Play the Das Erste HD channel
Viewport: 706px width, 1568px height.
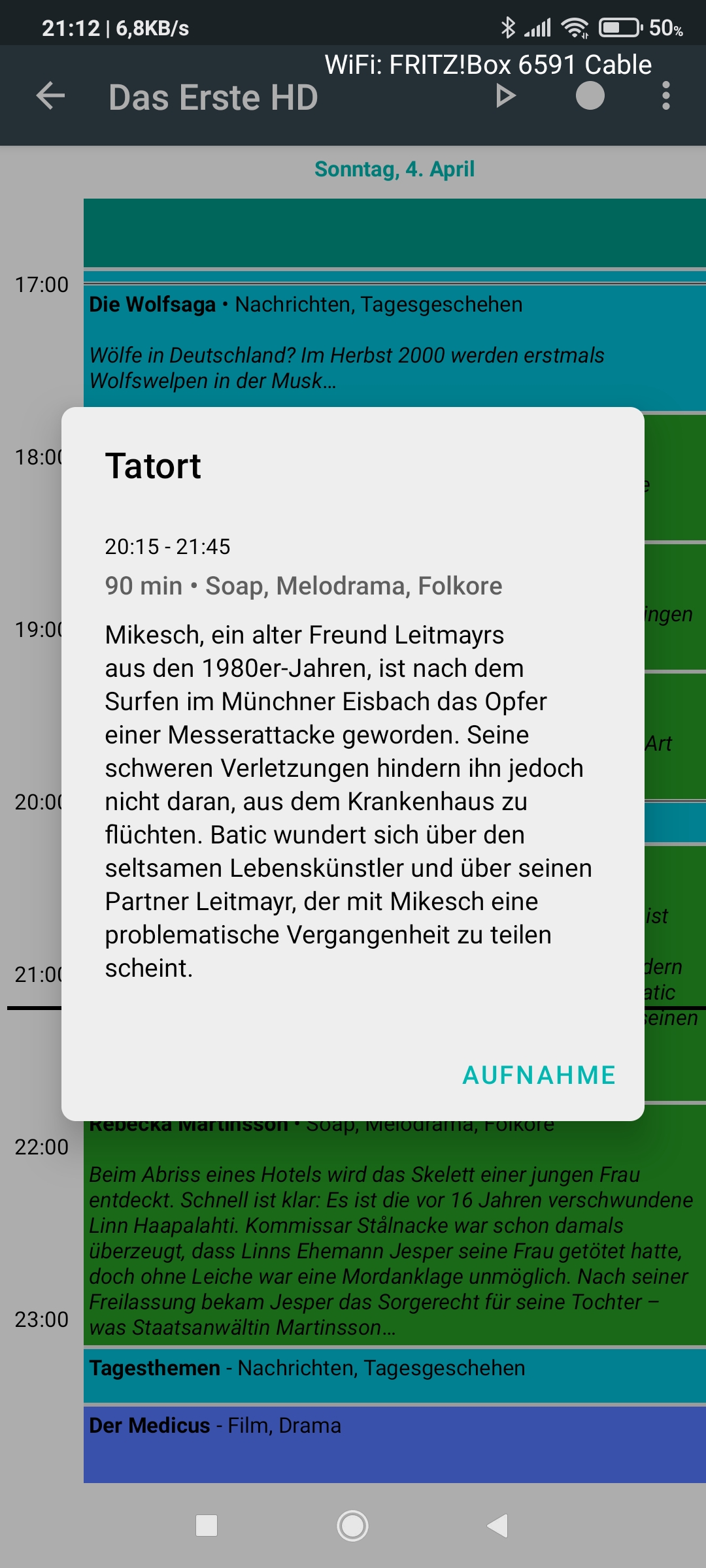point(505,96)
